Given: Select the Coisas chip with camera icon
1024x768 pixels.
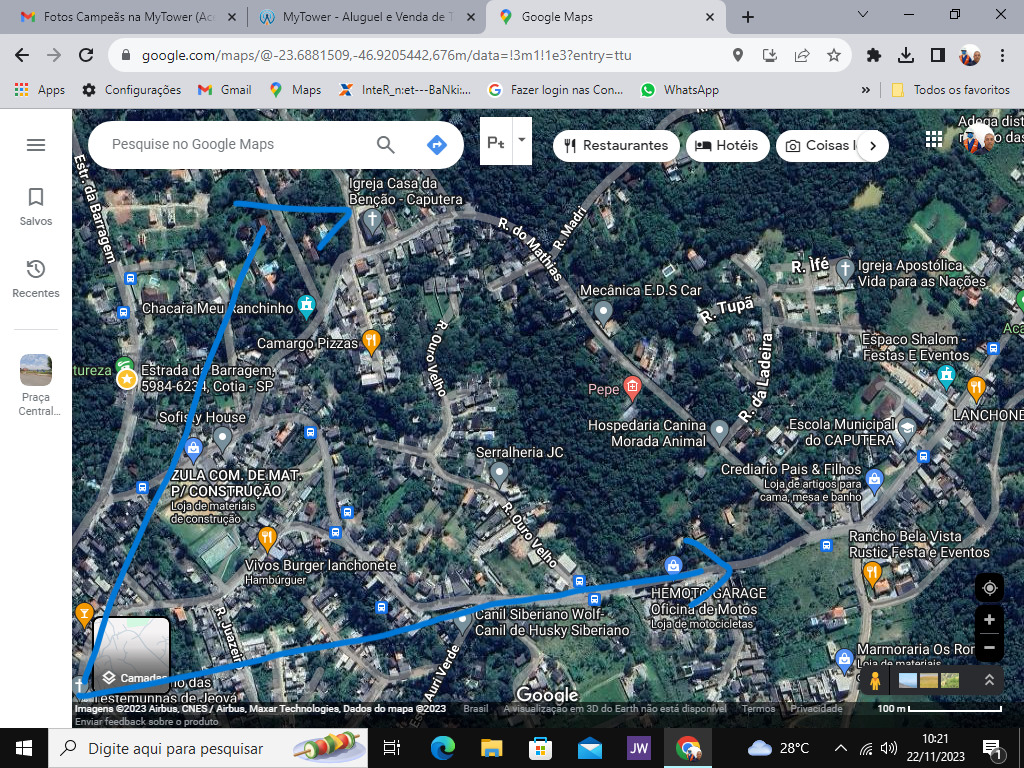Looking at the screenshot, I should [822, 145].
